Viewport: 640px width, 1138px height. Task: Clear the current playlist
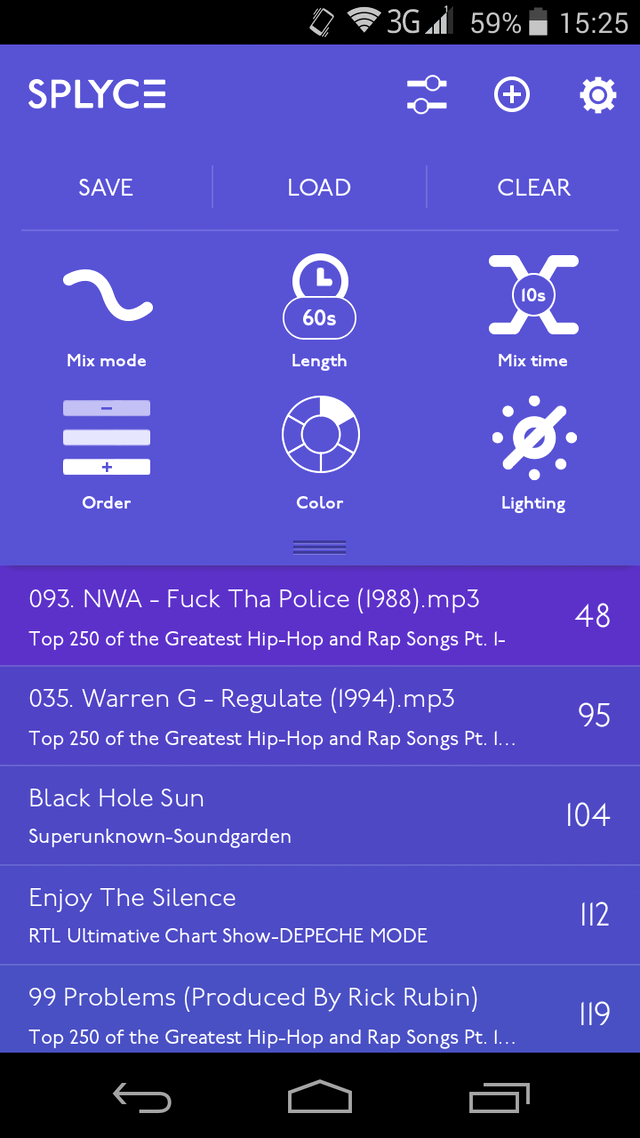534,187
